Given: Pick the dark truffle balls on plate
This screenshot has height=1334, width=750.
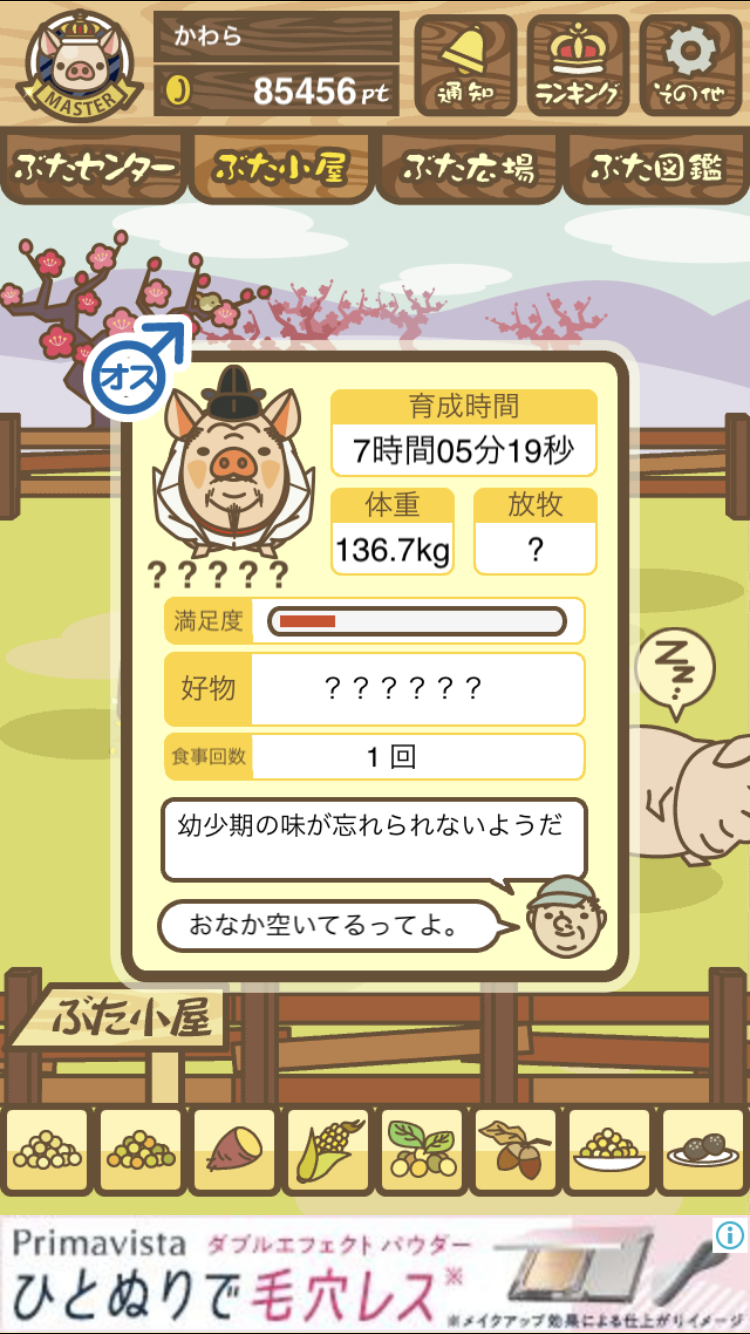Looking at the screenshot, I should coord(702,1151).
